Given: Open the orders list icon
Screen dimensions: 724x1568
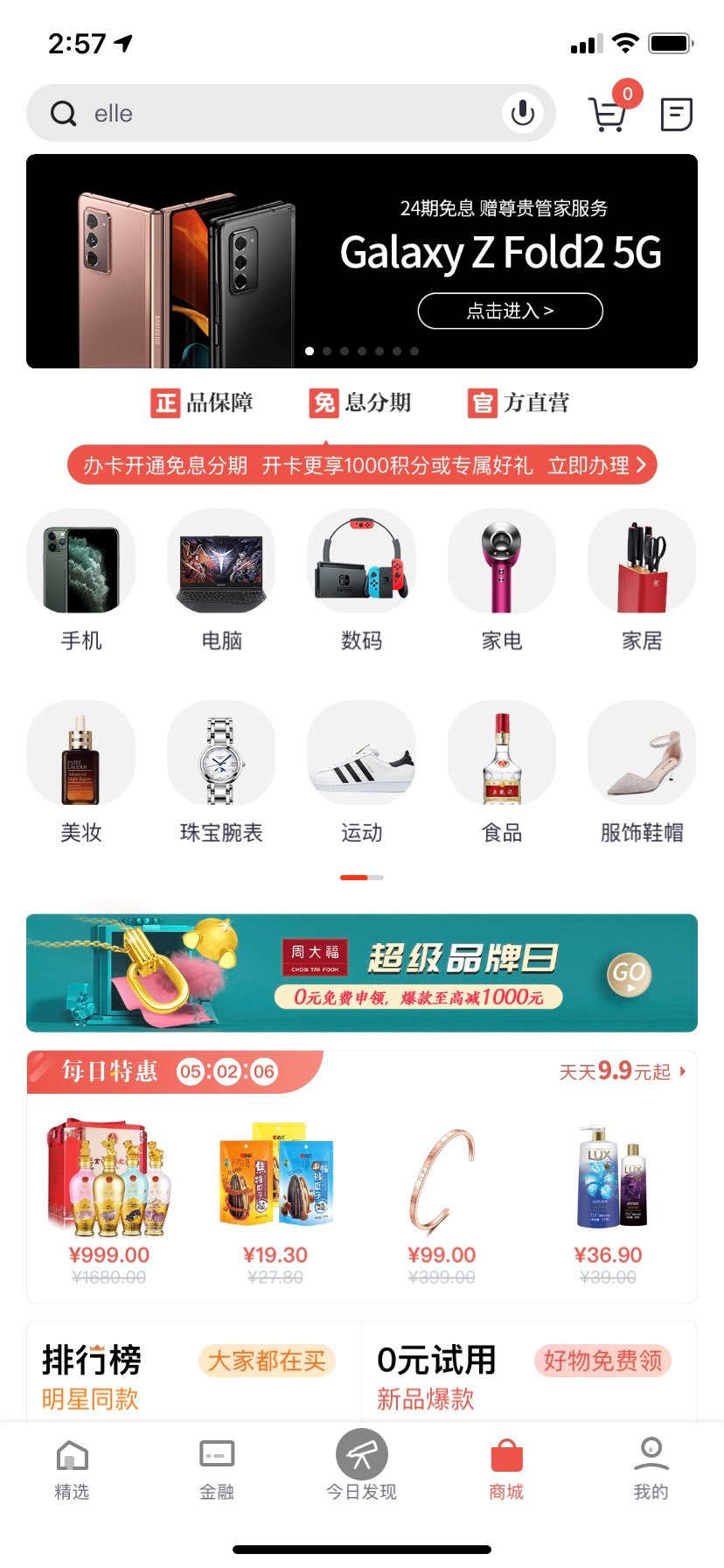Looking at the screenshot, I should point(676,114).
